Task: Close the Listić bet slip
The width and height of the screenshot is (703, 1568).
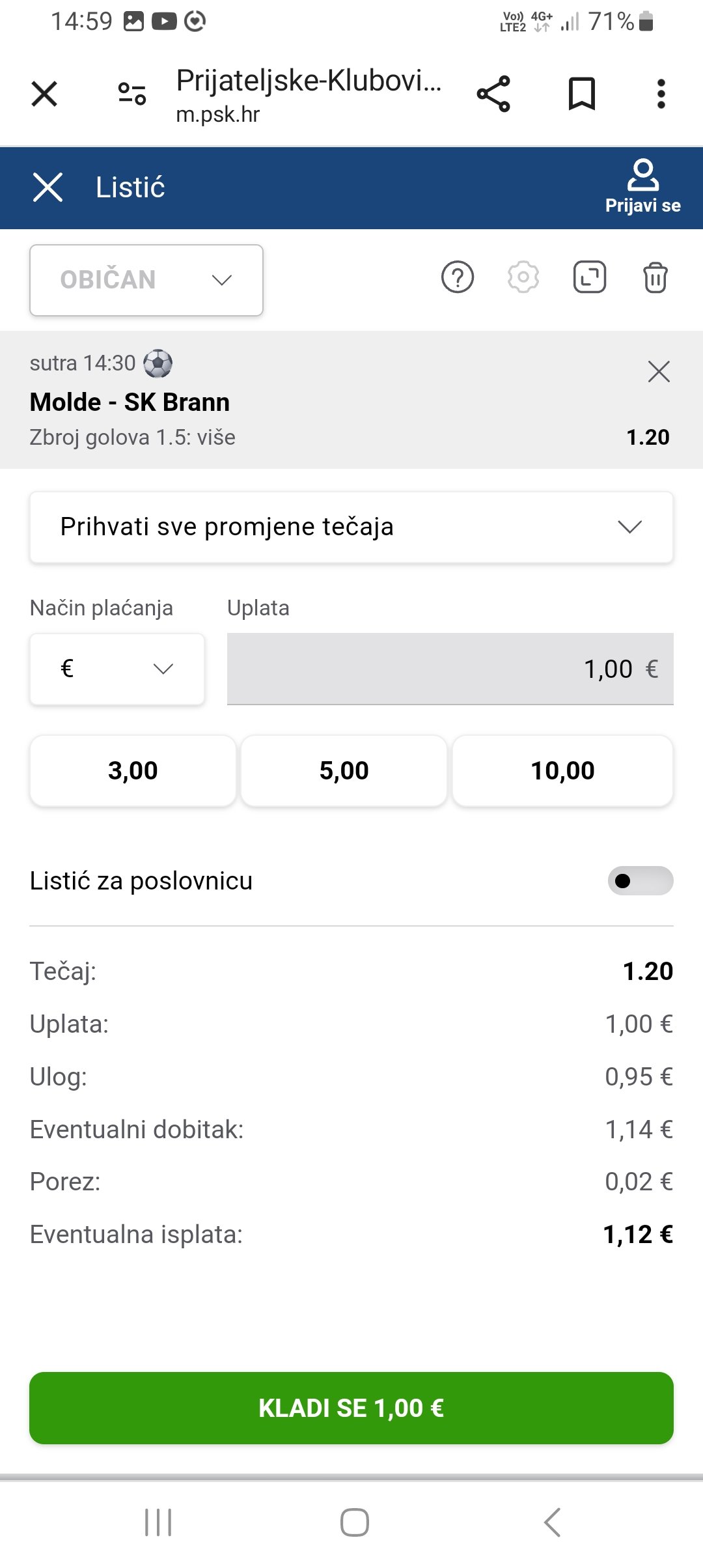Action: click(x=48, y=188)
